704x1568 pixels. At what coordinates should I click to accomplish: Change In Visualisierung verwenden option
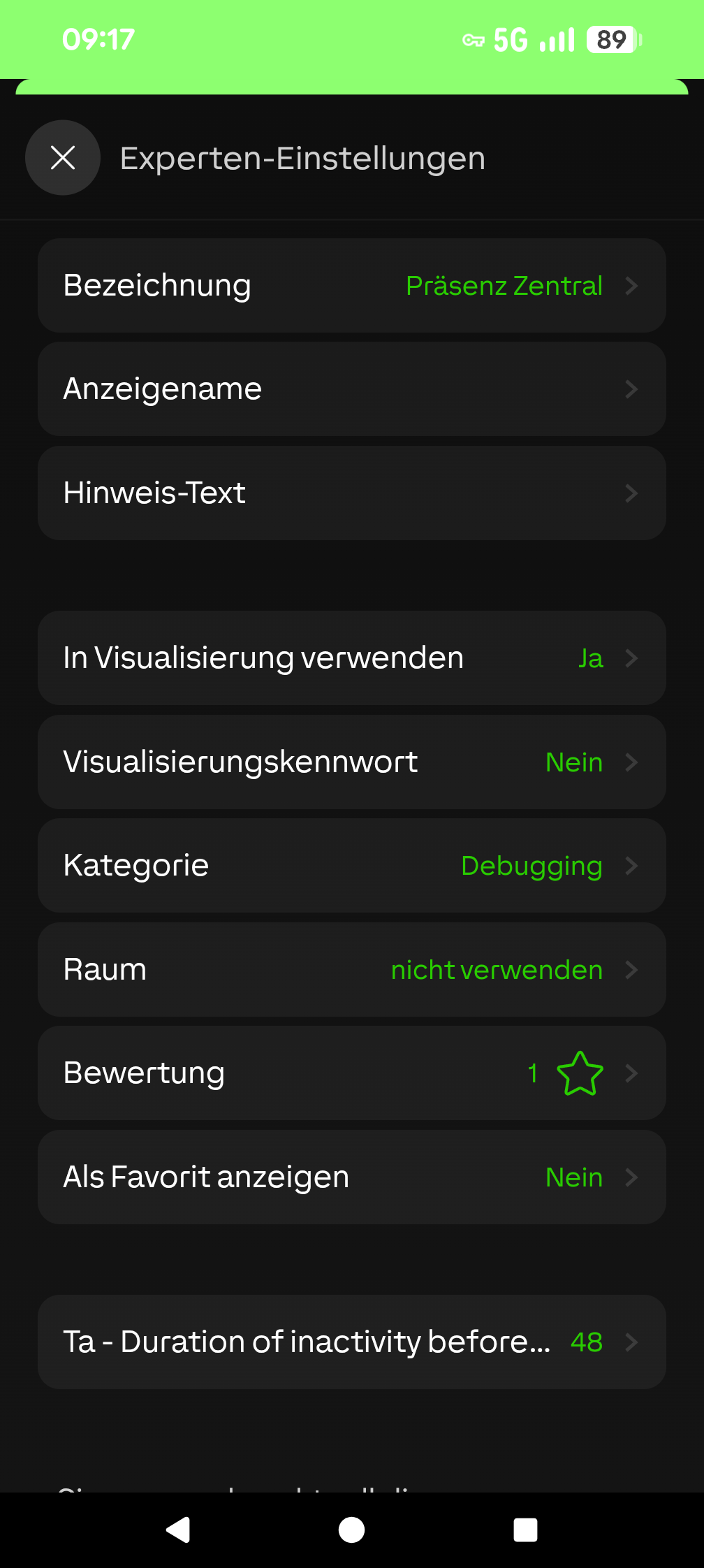point(351,658)
